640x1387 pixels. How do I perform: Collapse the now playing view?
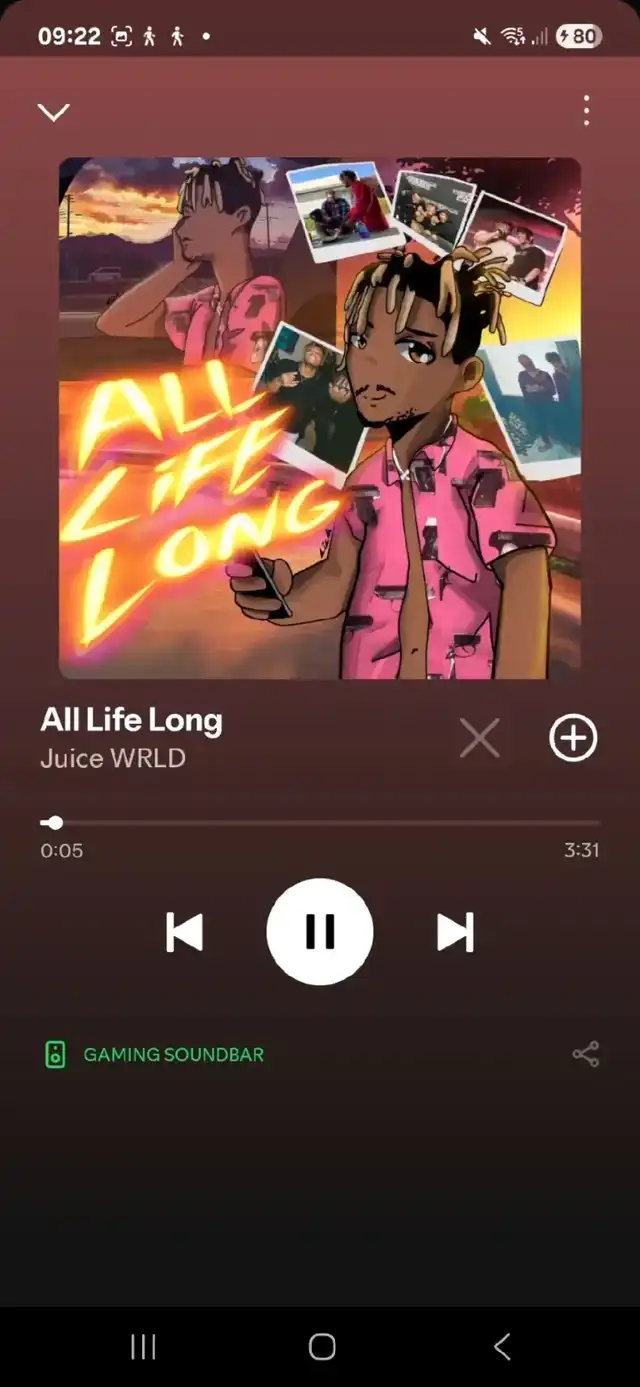53,112
